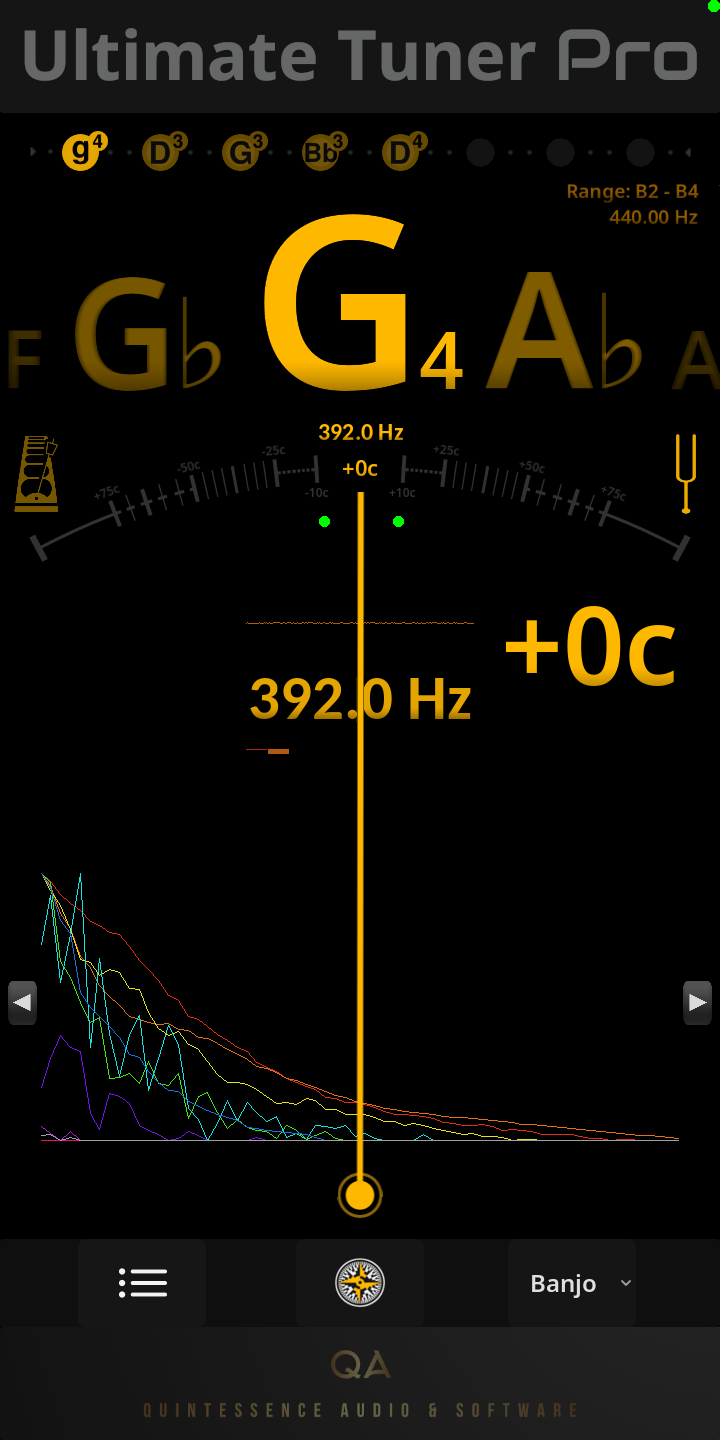Expand string list with right arrow
This screenshot has width=720, height=1440.
point(697,1002)
